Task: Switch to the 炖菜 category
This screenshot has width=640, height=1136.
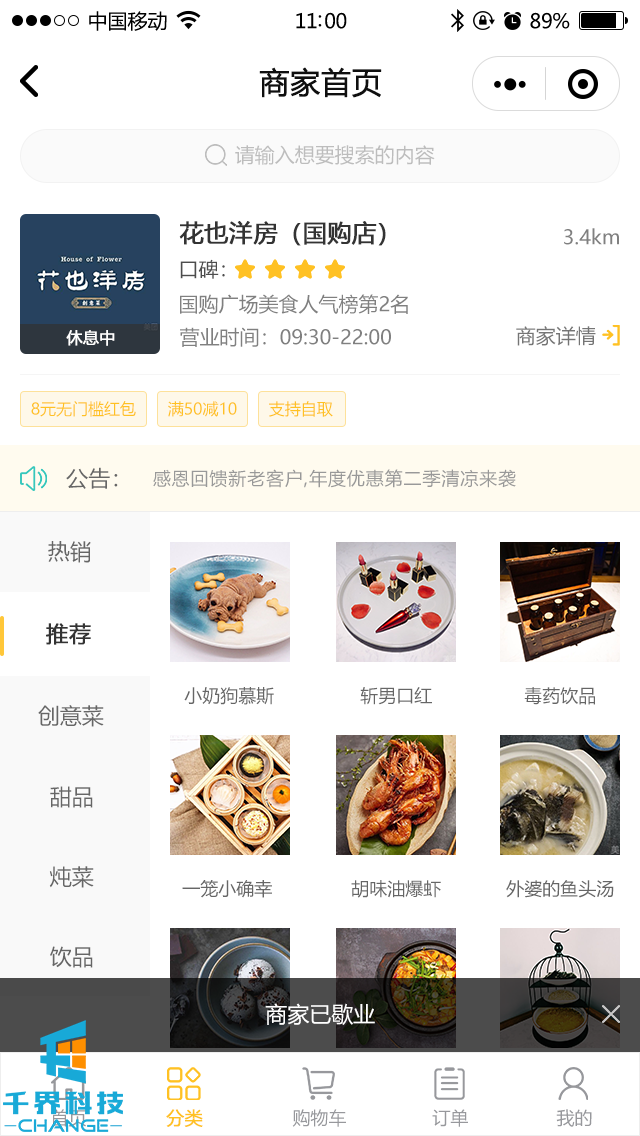Action: pyautogui.click(x=71, y=877)
